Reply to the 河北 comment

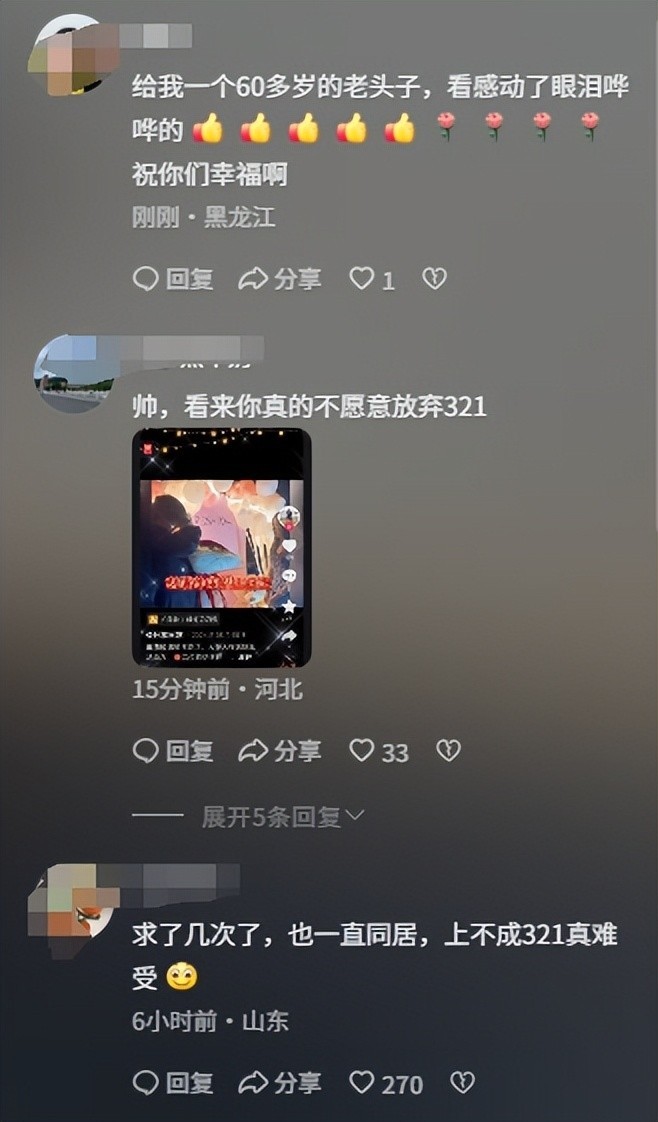(x=172, y=751)
